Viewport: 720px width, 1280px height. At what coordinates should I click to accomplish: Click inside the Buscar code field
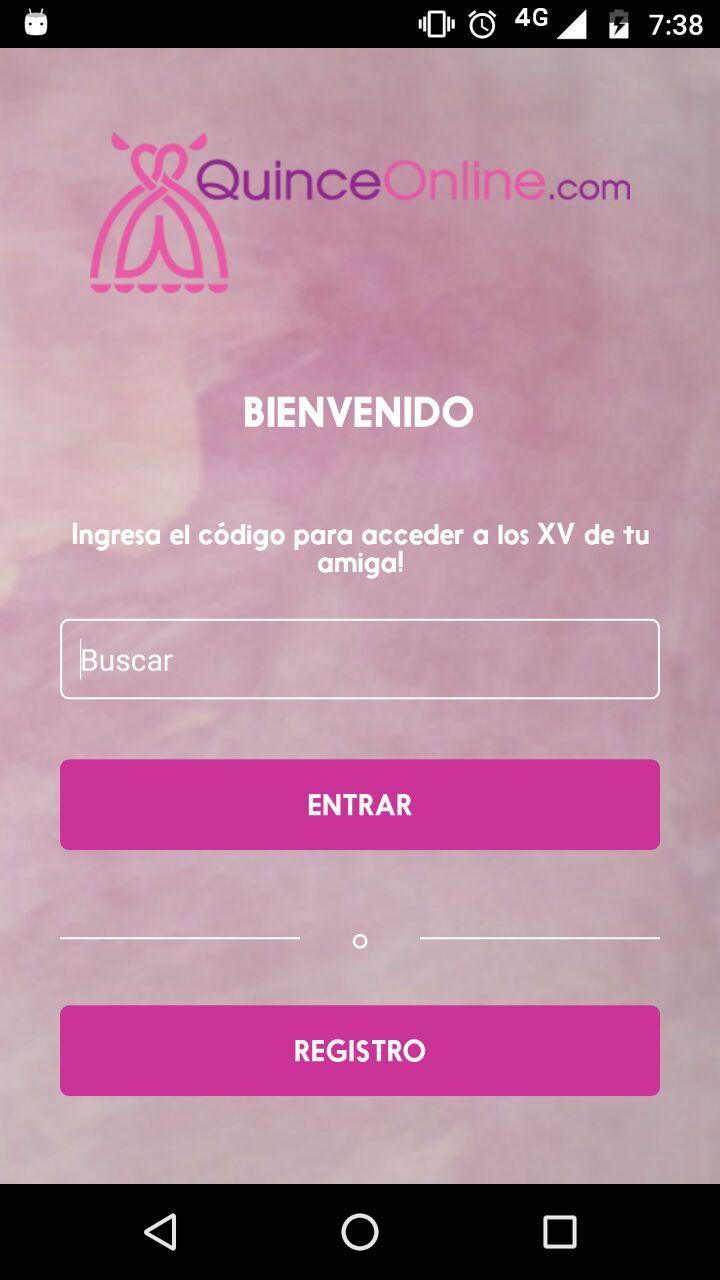point(360,658)
